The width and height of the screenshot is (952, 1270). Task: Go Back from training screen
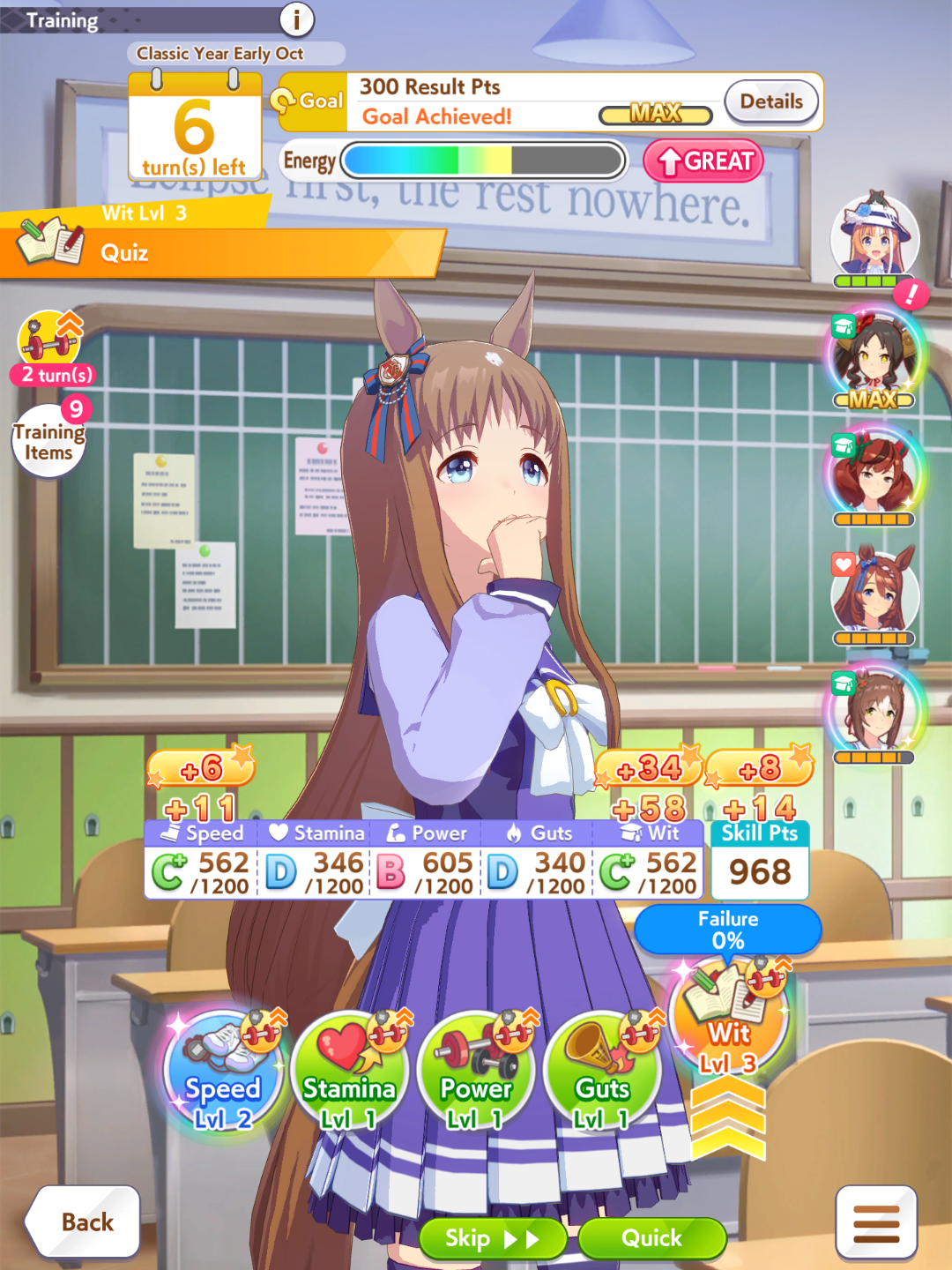coord(86,1221)
